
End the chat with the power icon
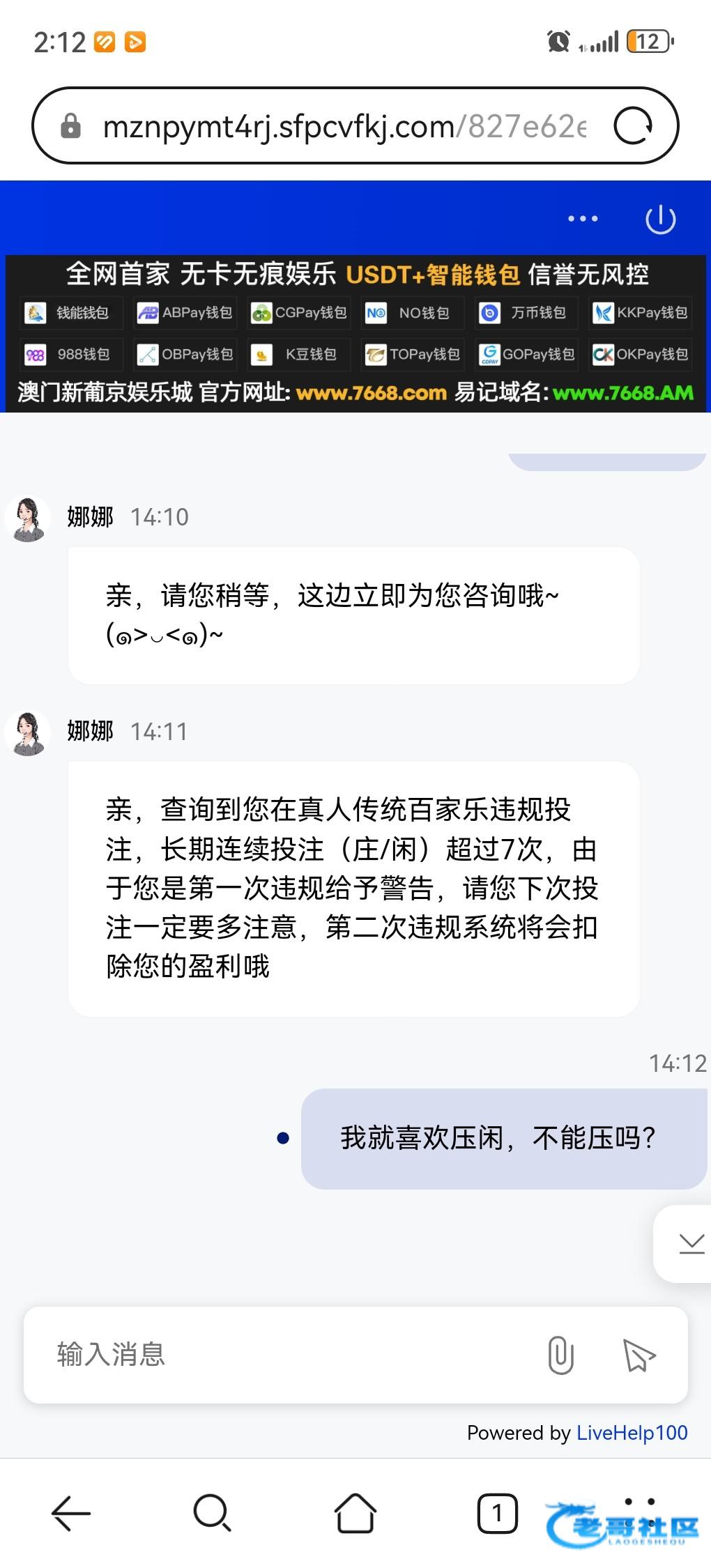(660, 220)
